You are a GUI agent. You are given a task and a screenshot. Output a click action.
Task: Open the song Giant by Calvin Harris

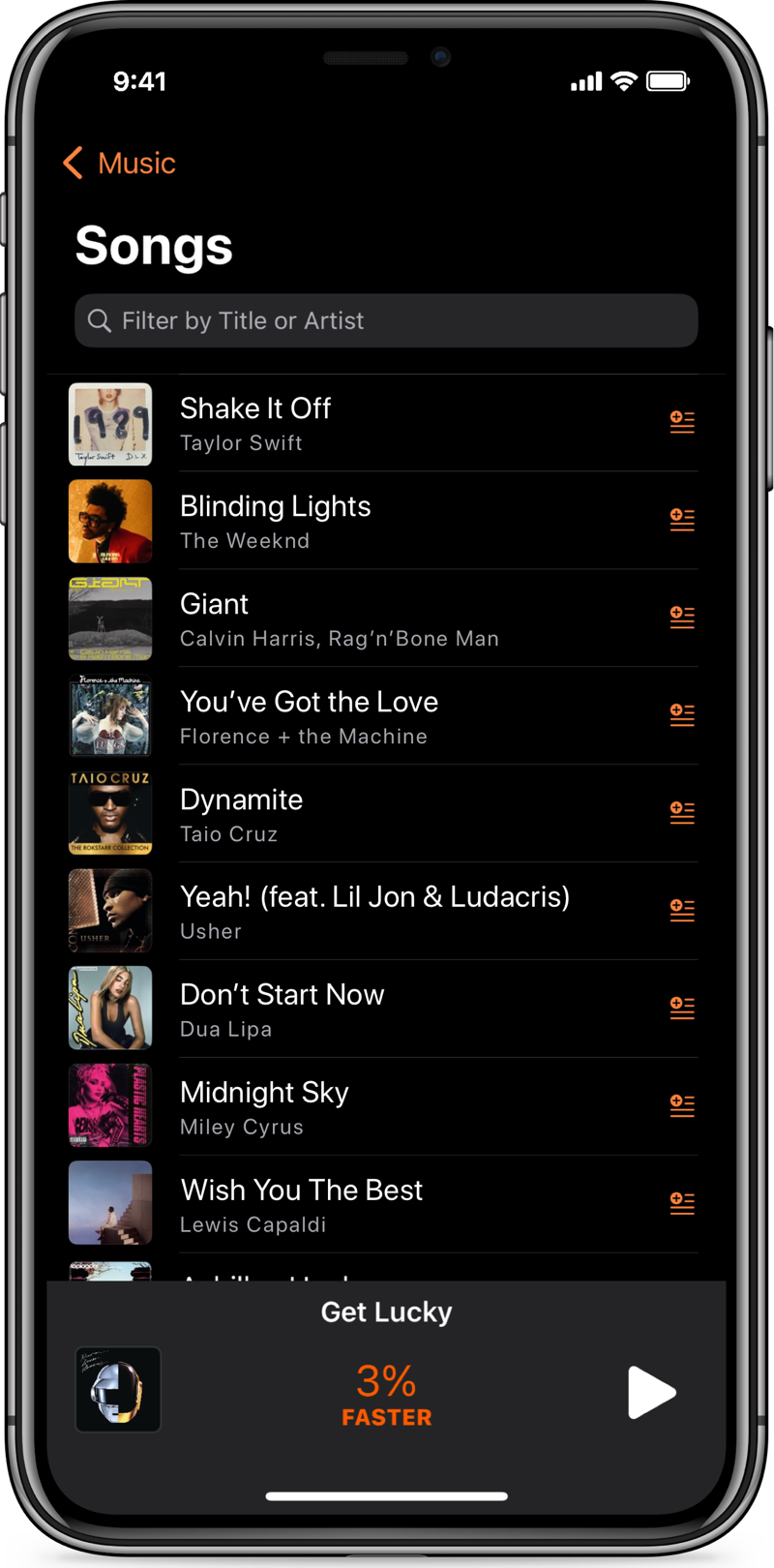point(339,618)
